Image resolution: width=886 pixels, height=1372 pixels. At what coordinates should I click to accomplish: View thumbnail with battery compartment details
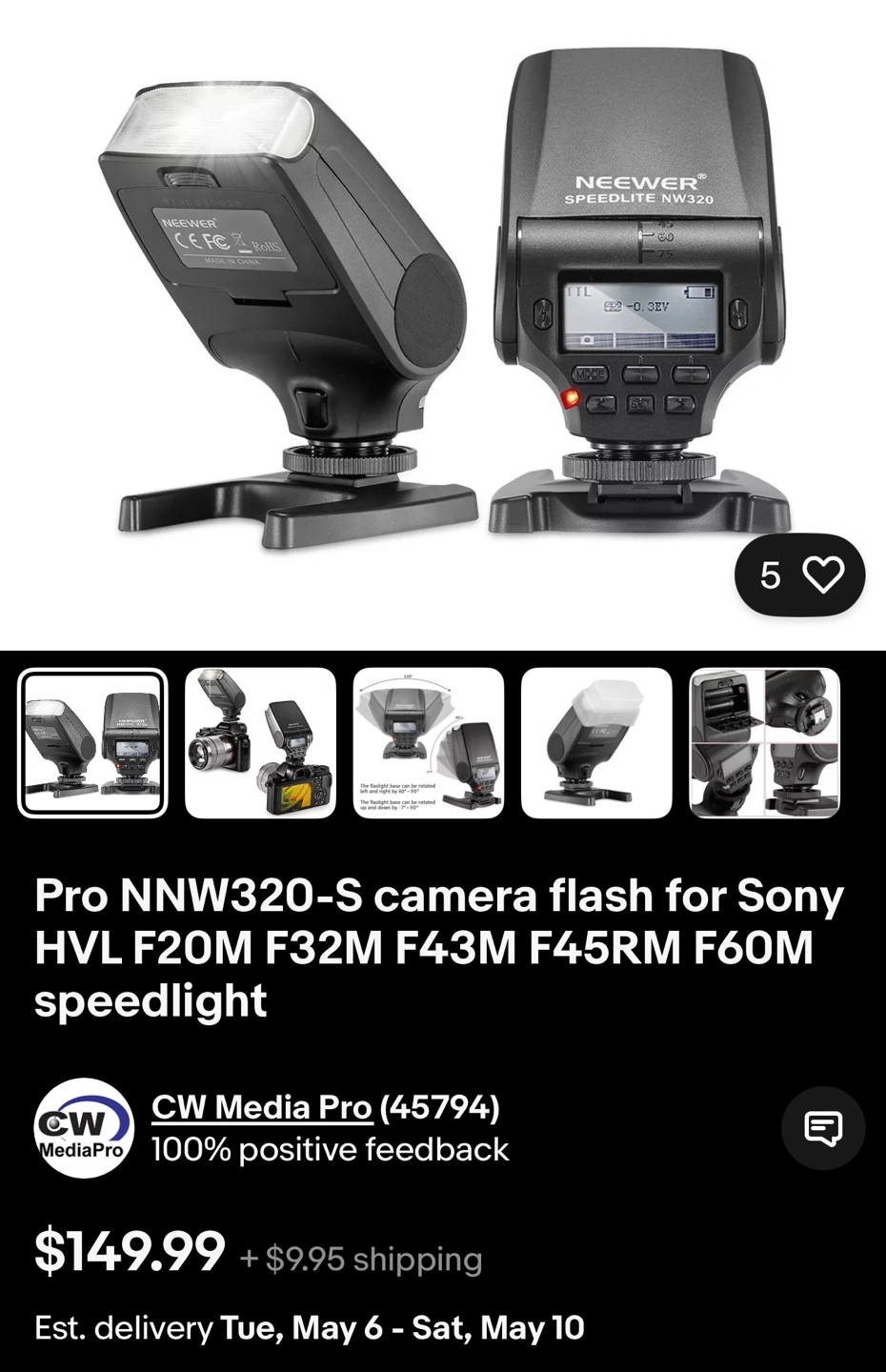(x=764, y=743)
